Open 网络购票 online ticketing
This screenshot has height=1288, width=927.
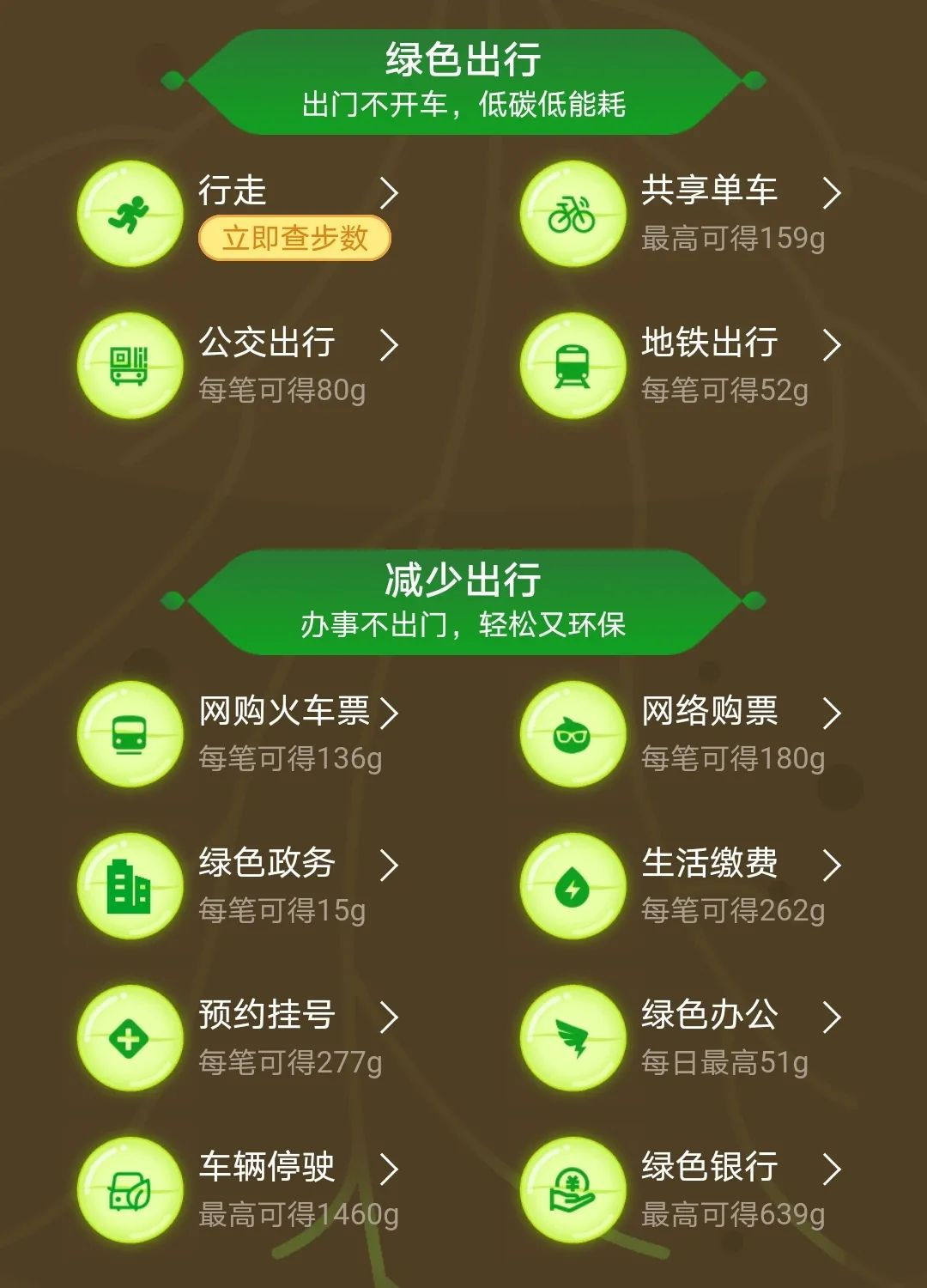pyautogui.click(x=709, y=712)
